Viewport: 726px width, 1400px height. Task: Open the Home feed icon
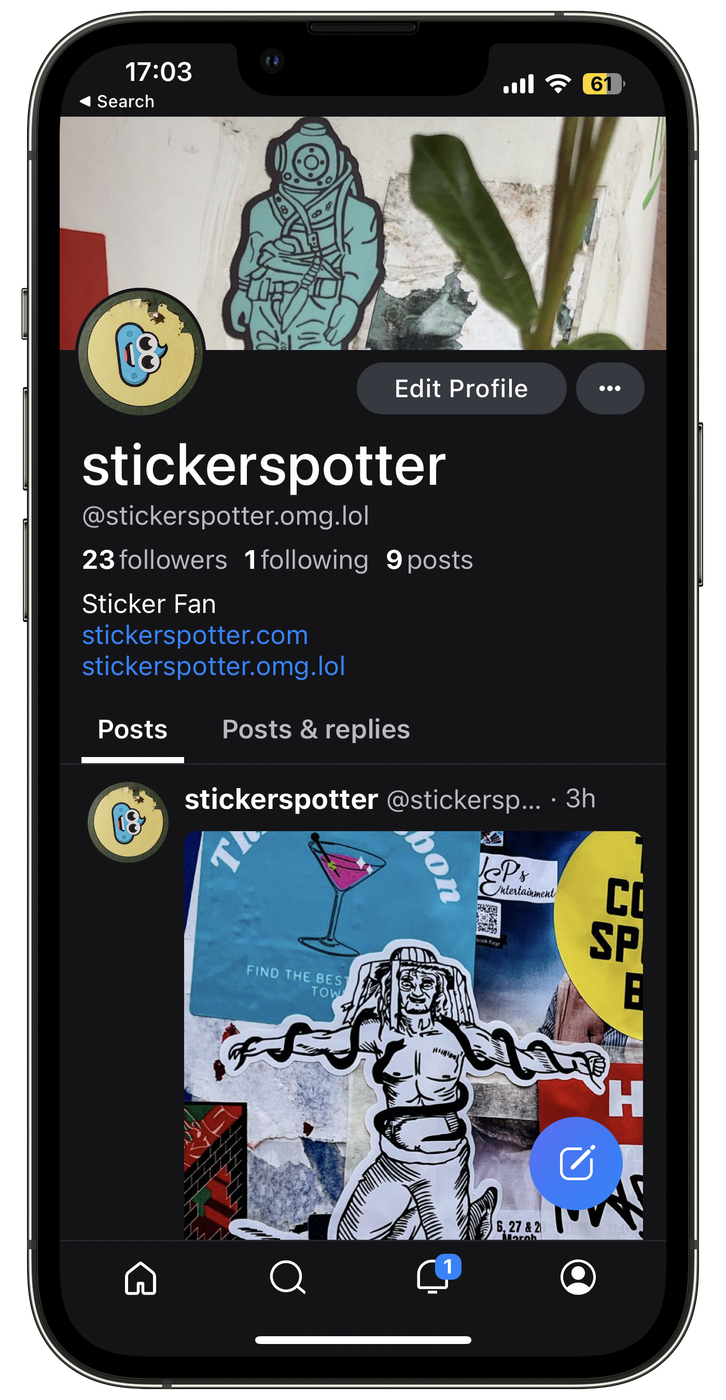(x=140, y=1278)
